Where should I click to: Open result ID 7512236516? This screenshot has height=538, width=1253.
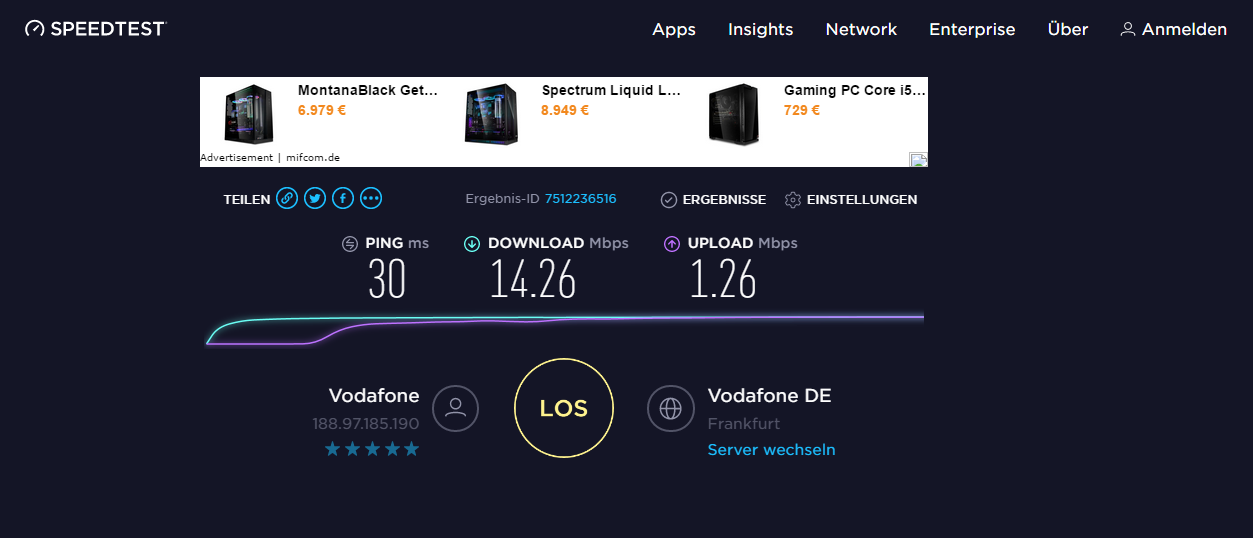(x=580, y=199)
